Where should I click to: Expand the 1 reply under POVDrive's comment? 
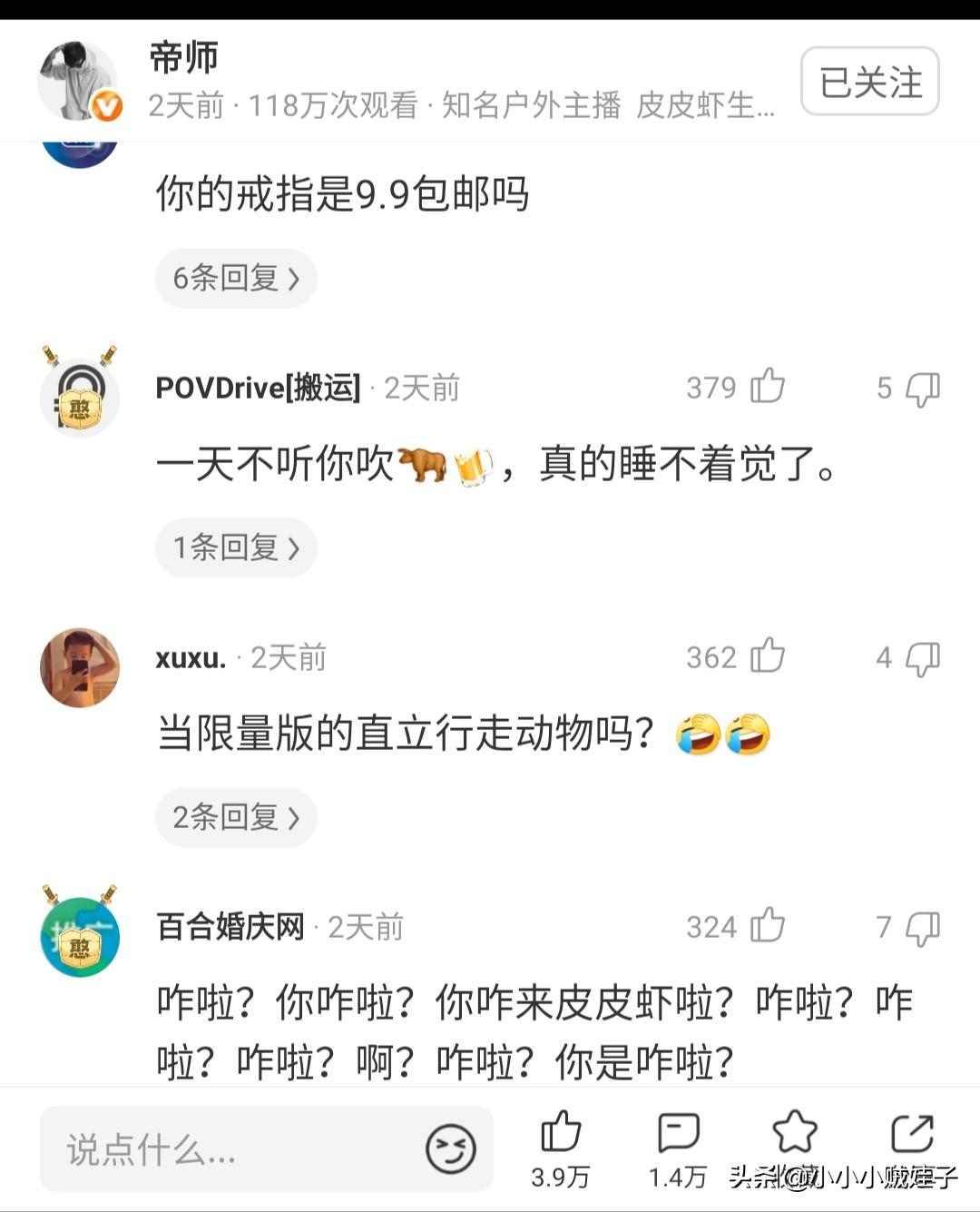point(236,548)
